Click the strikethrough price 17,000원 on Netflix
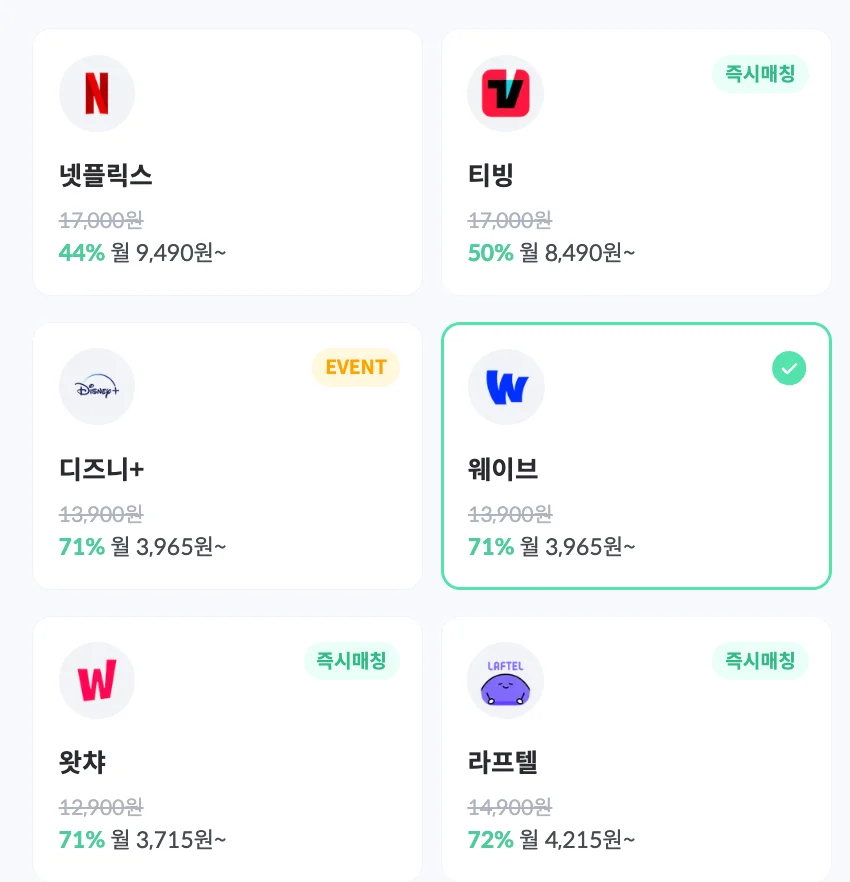Image resolution: width=850 pixels, height=882 pixels. coord(101,219)
